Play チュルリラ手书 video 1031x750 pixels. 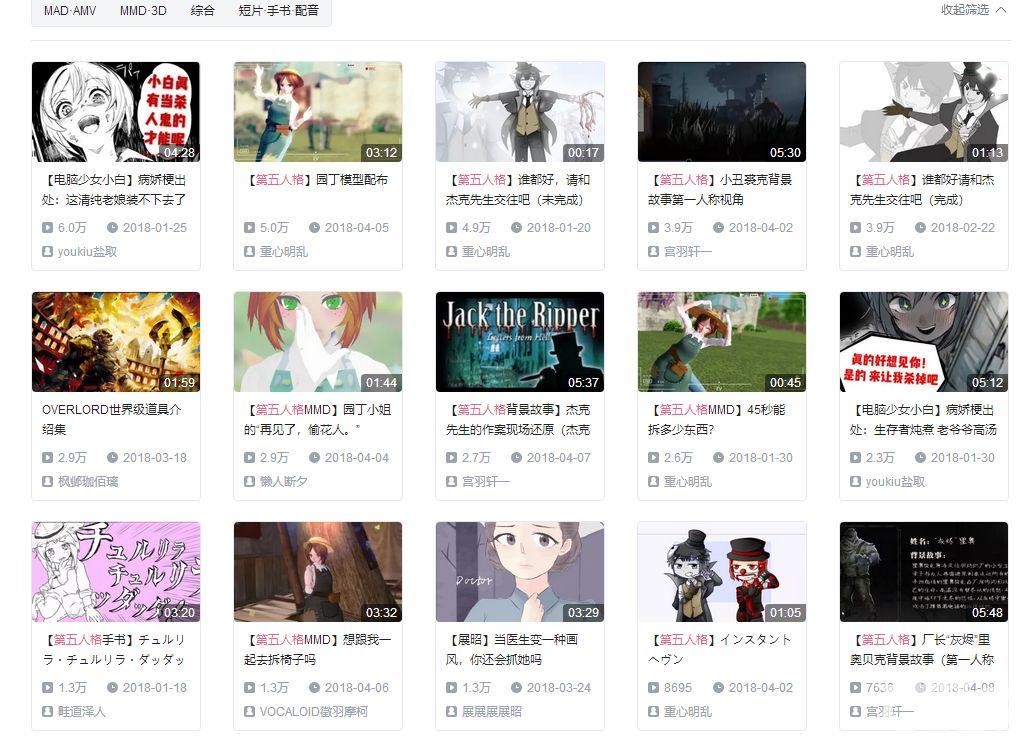pyautogui.click(x=116, y=572)
